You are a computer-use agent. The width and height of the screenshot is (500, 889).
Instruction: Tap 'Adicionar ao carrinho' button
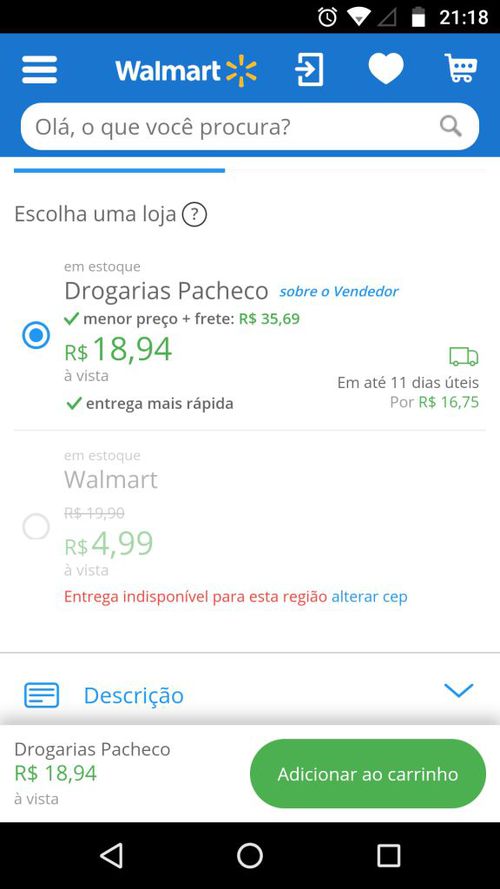pos(368,774)
